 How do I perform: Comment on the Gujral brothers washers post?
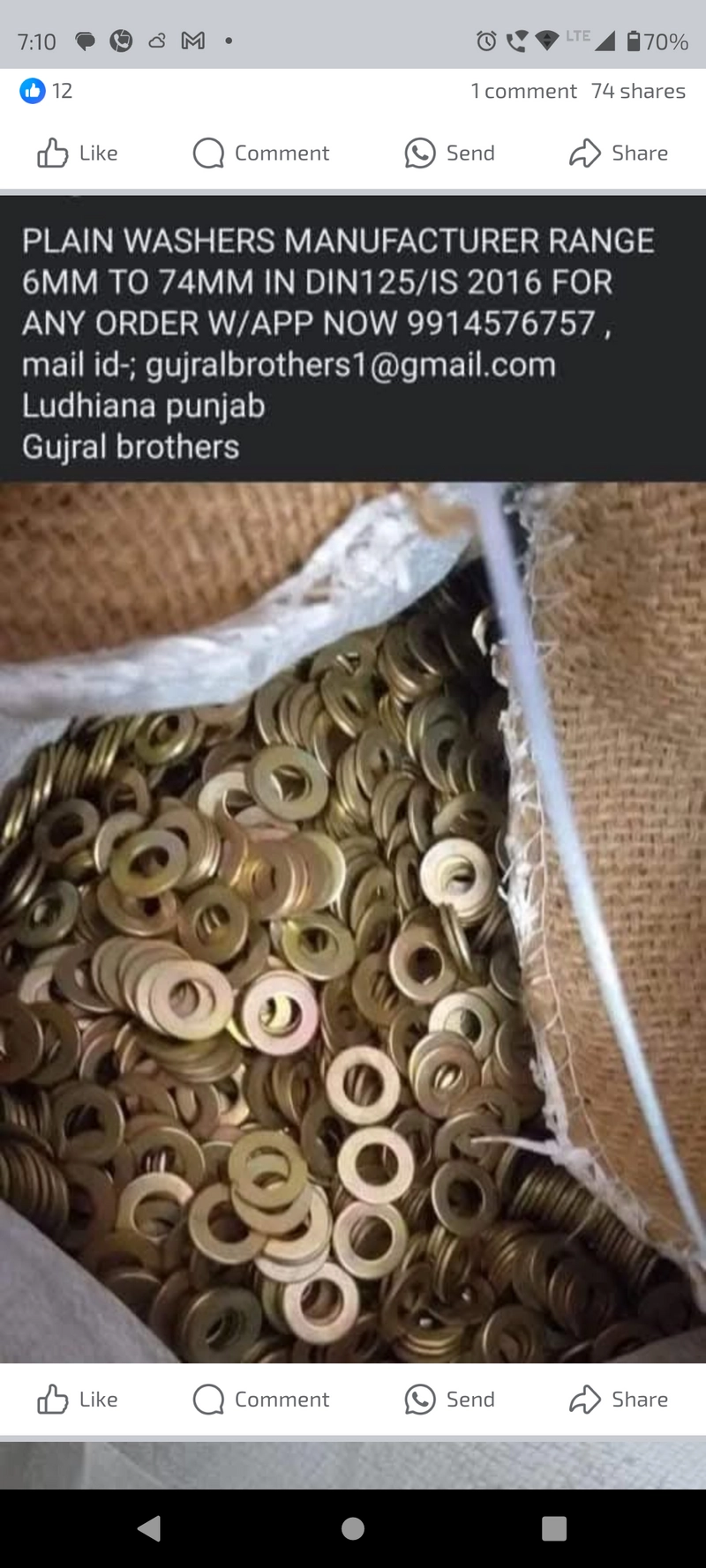tap(261, 1400)
